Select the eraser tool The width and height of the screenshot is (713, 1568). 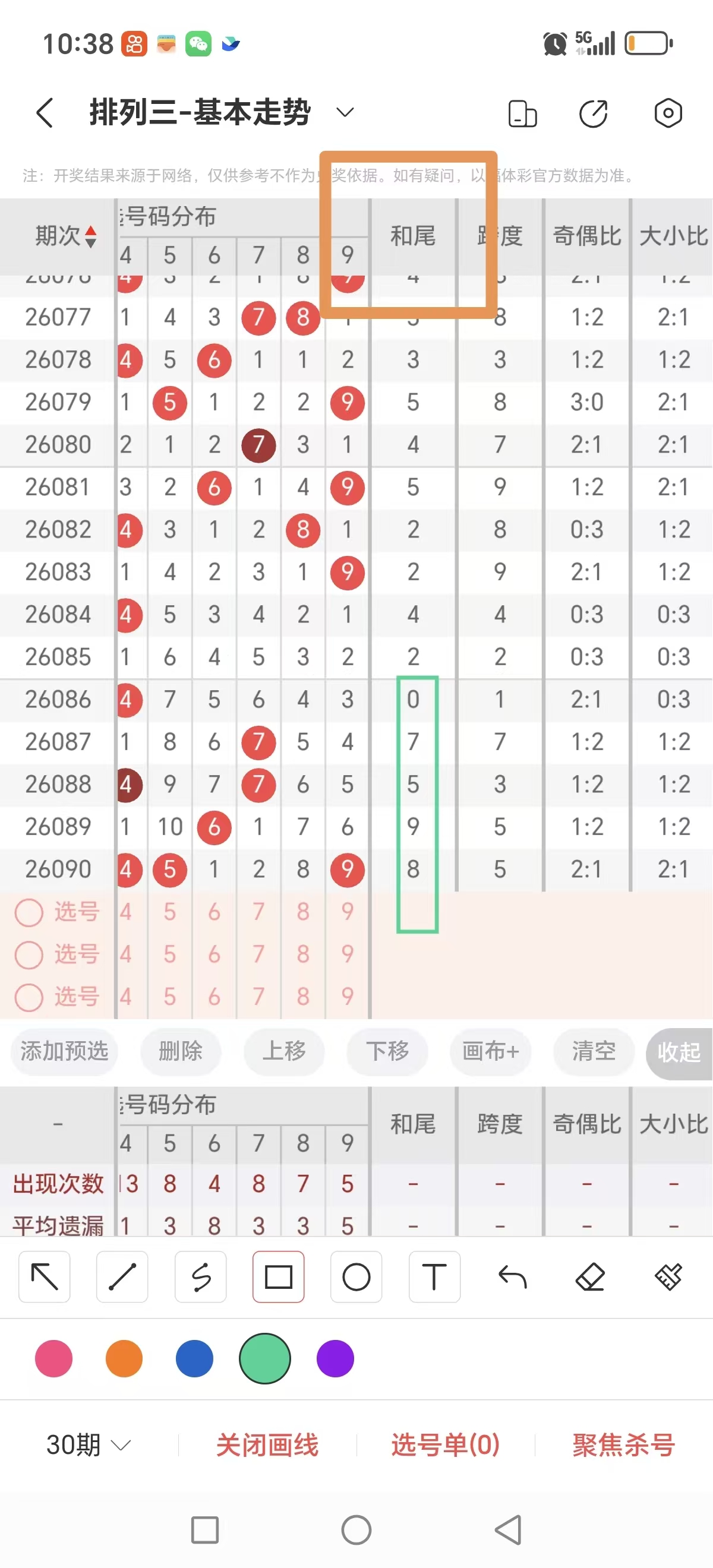pos(591,1278)
